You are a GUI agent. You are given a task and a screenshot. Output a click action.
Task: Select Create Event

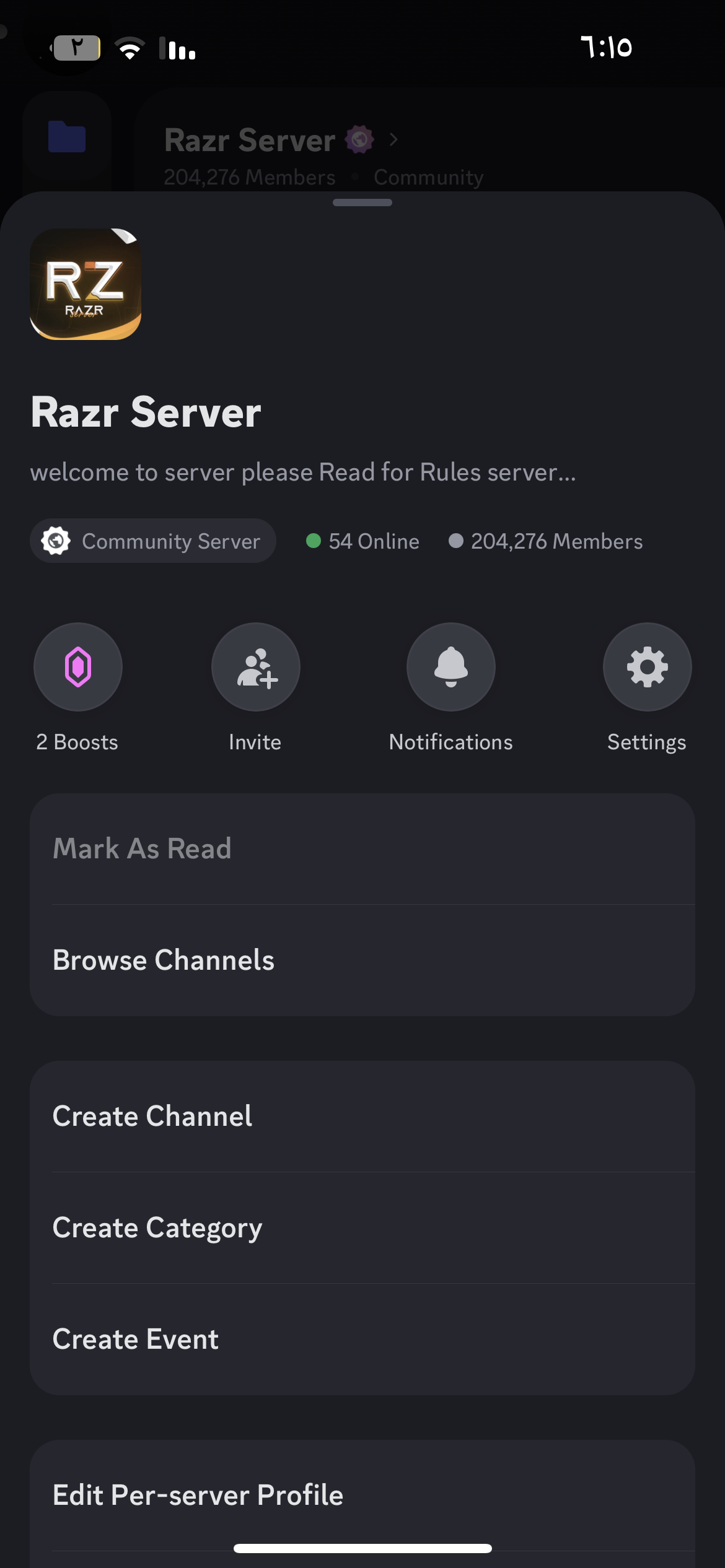pyautogui.click(x=362, y=1339)
